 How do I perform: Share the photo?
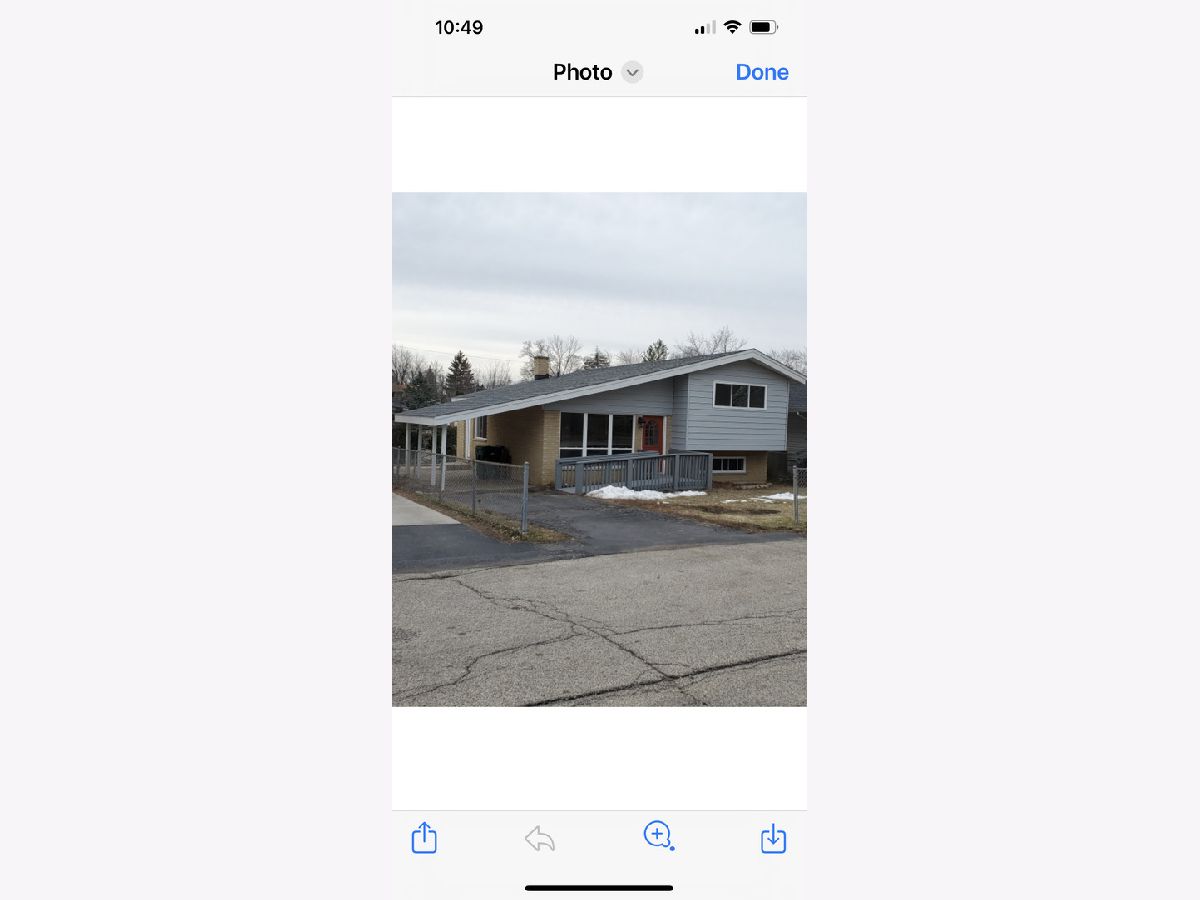pyautogui.click(x=424, y=837)
